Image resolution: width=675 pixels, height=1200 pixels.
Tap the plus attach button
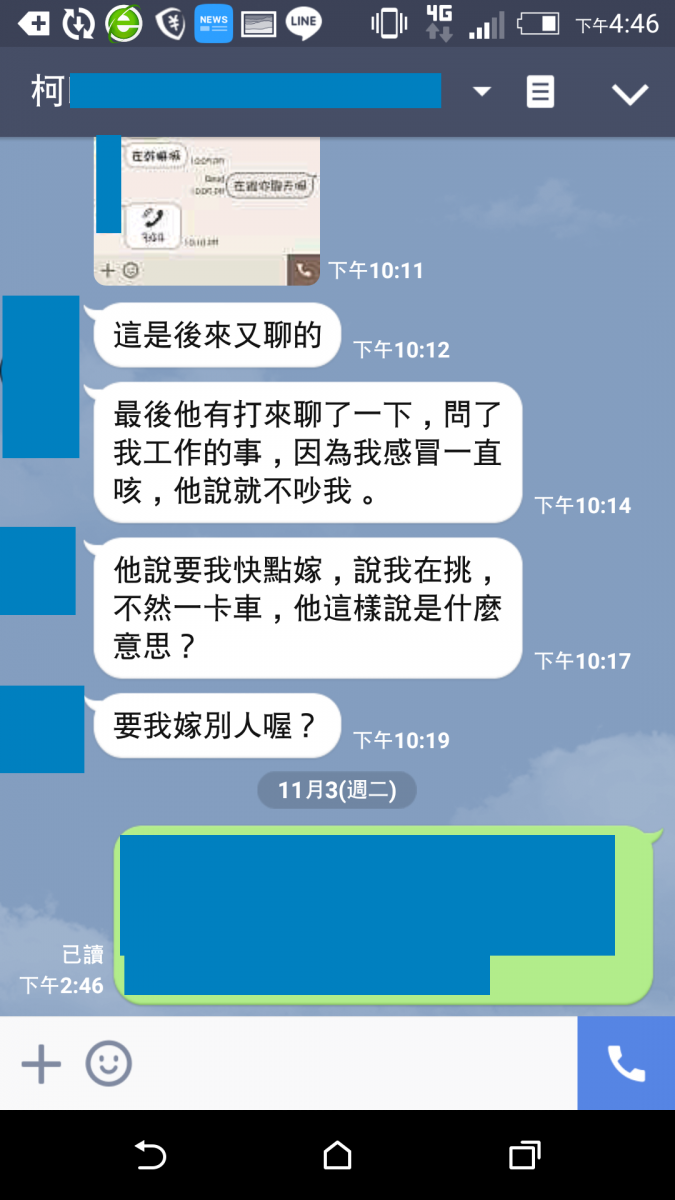tap(41, 1064)
